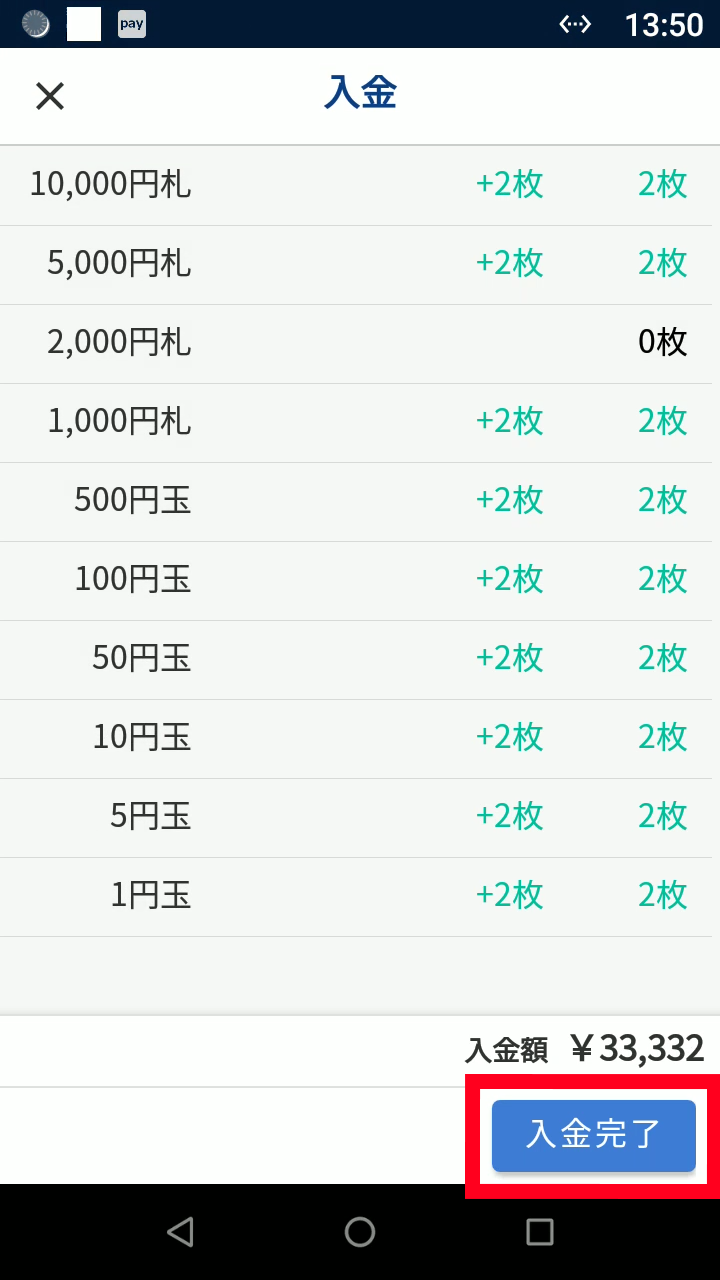Viewport: 720px width, 1280px height.
Task: Select the 5円玉 row
Action: (x=360, y=817)
